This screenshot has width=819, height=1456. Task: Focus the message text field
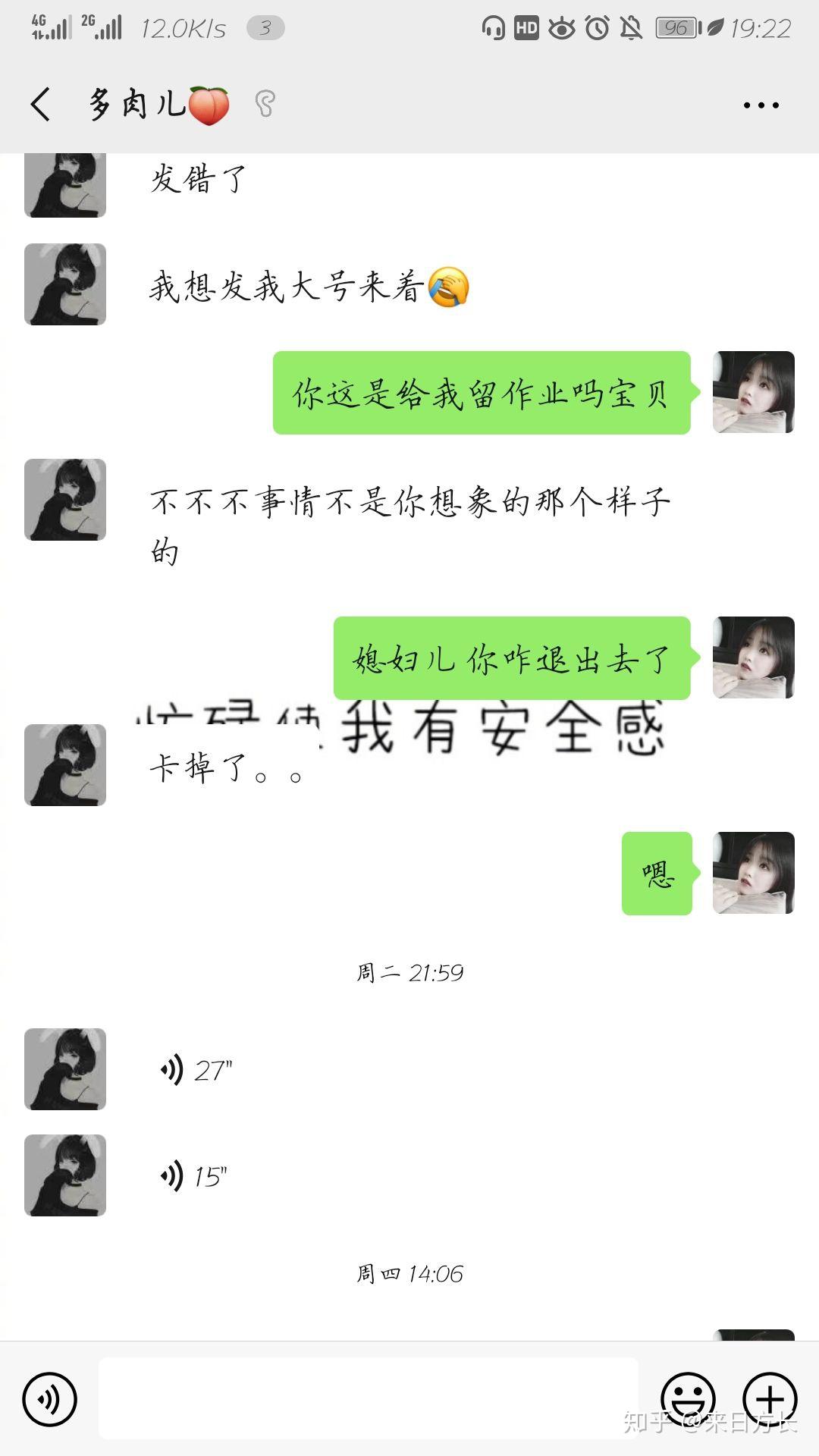click(369, 1399)
